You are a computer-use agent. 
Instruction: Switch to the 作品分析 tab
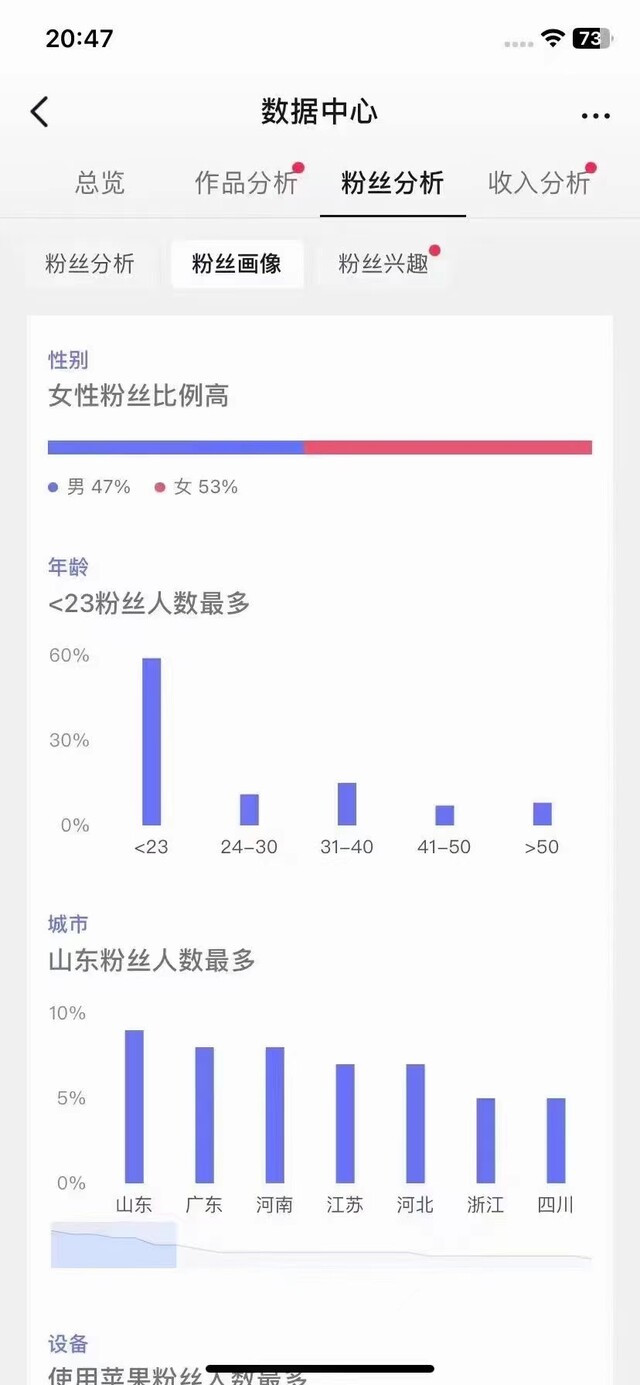point(246,182)
